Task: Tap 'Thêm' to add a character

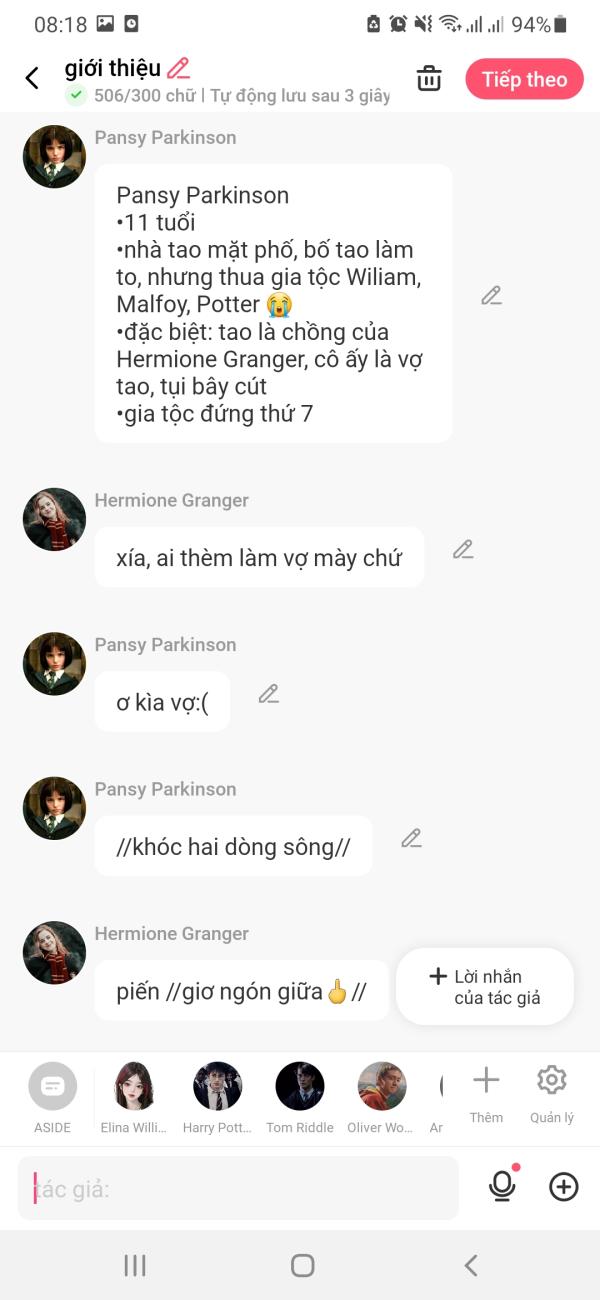Action: coord(486,1090)
